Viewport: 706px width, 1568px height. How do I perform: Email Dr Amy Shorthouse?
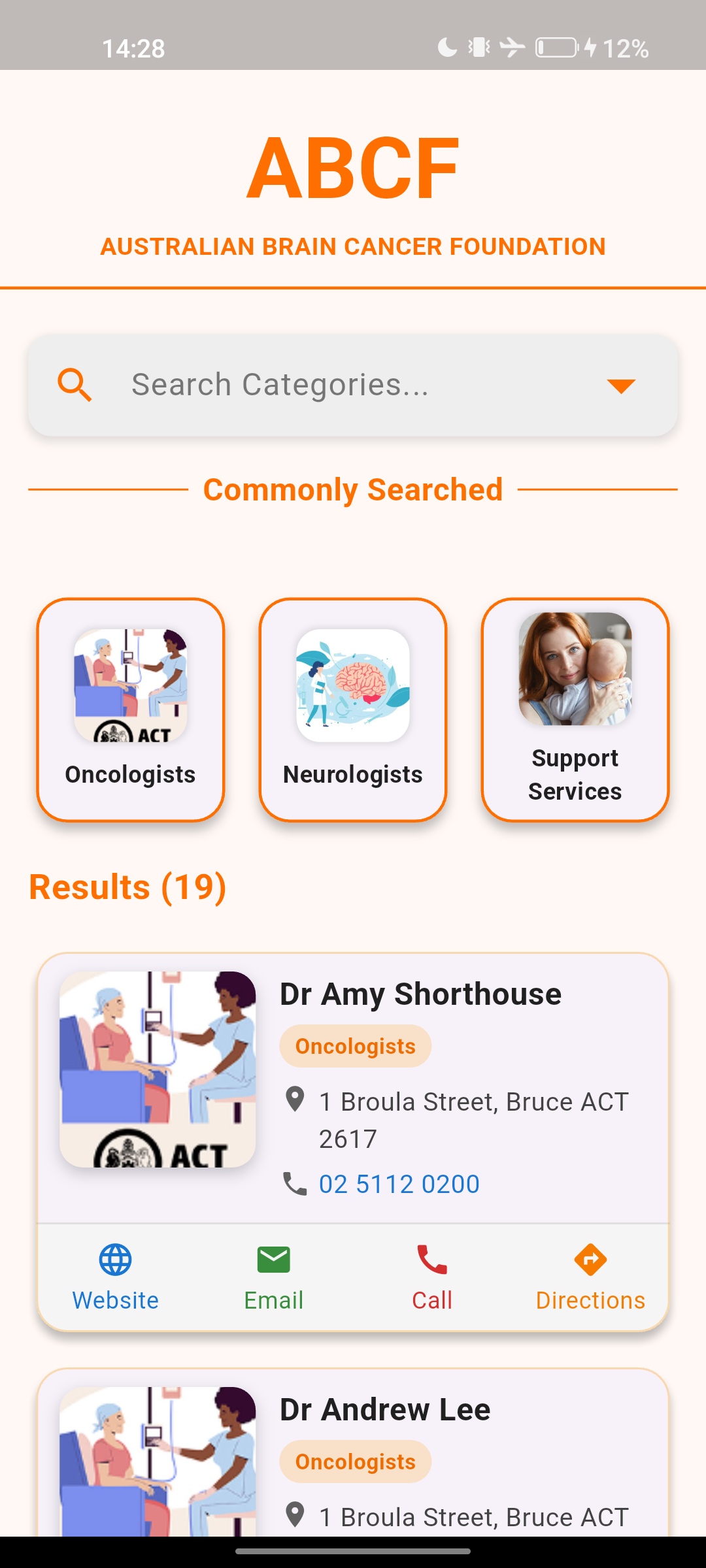coord(274,1278)
